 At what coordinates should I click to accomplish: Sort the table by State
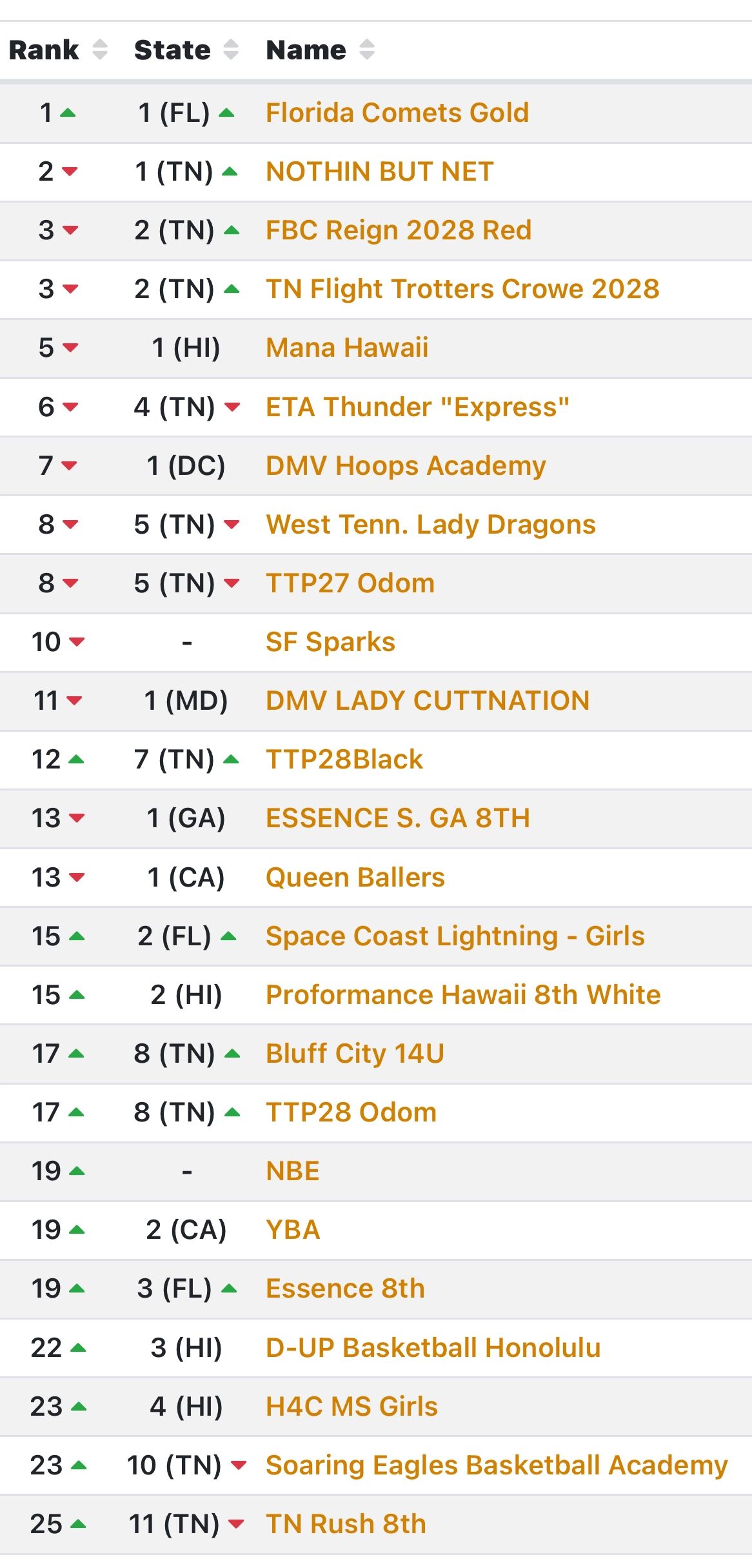(x=185, y=50)
